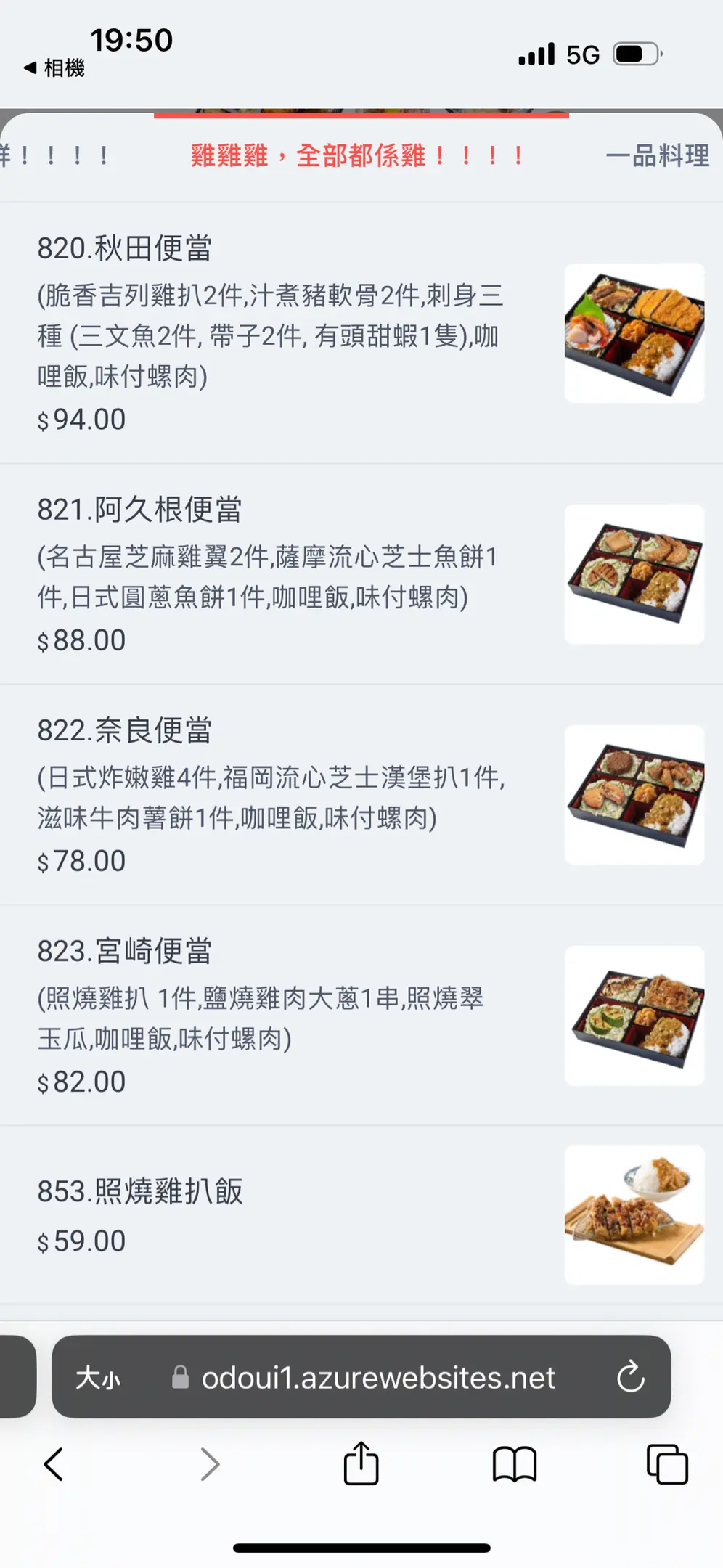Tap the odoui1.azurewebsites.net address bar
Viewport: 723px width, 1568px height.
[377, 1377]
